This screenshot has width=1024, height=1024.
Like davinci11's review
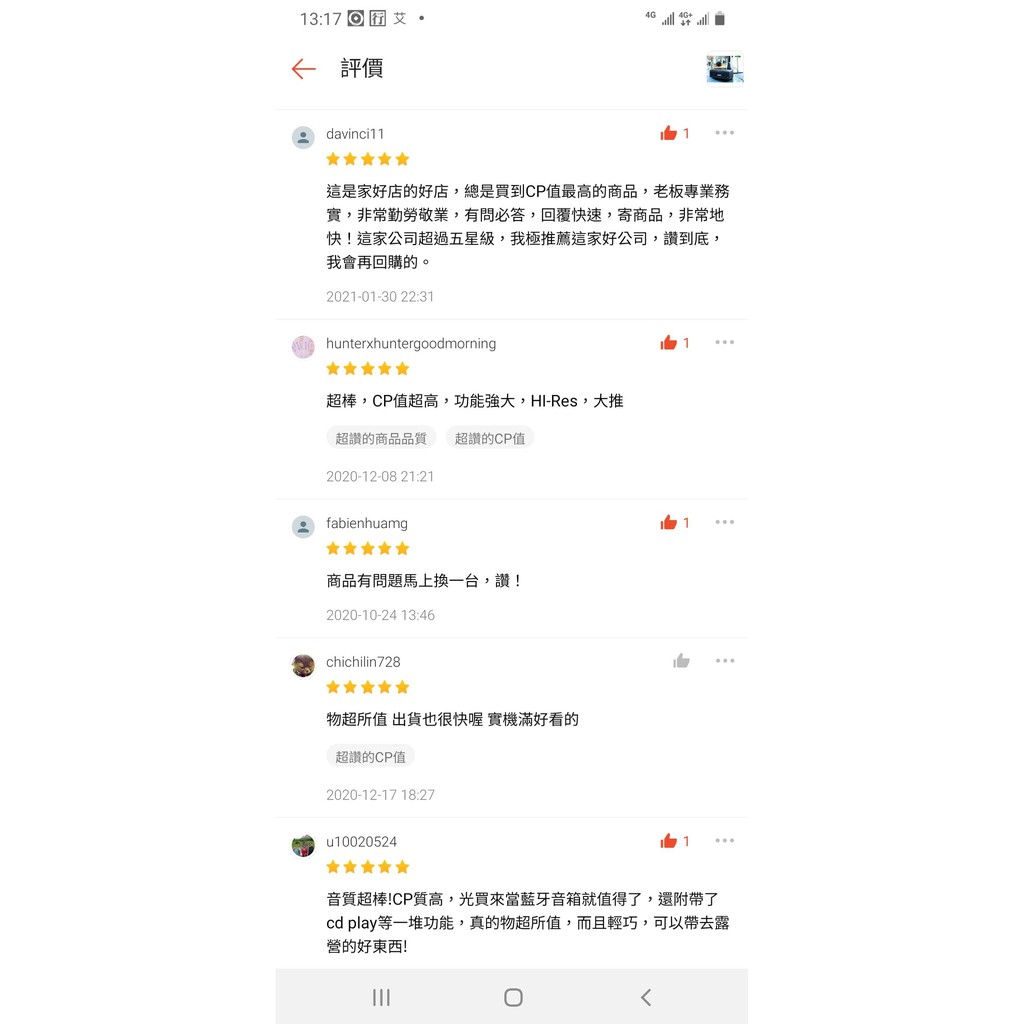tap(668, 133)
